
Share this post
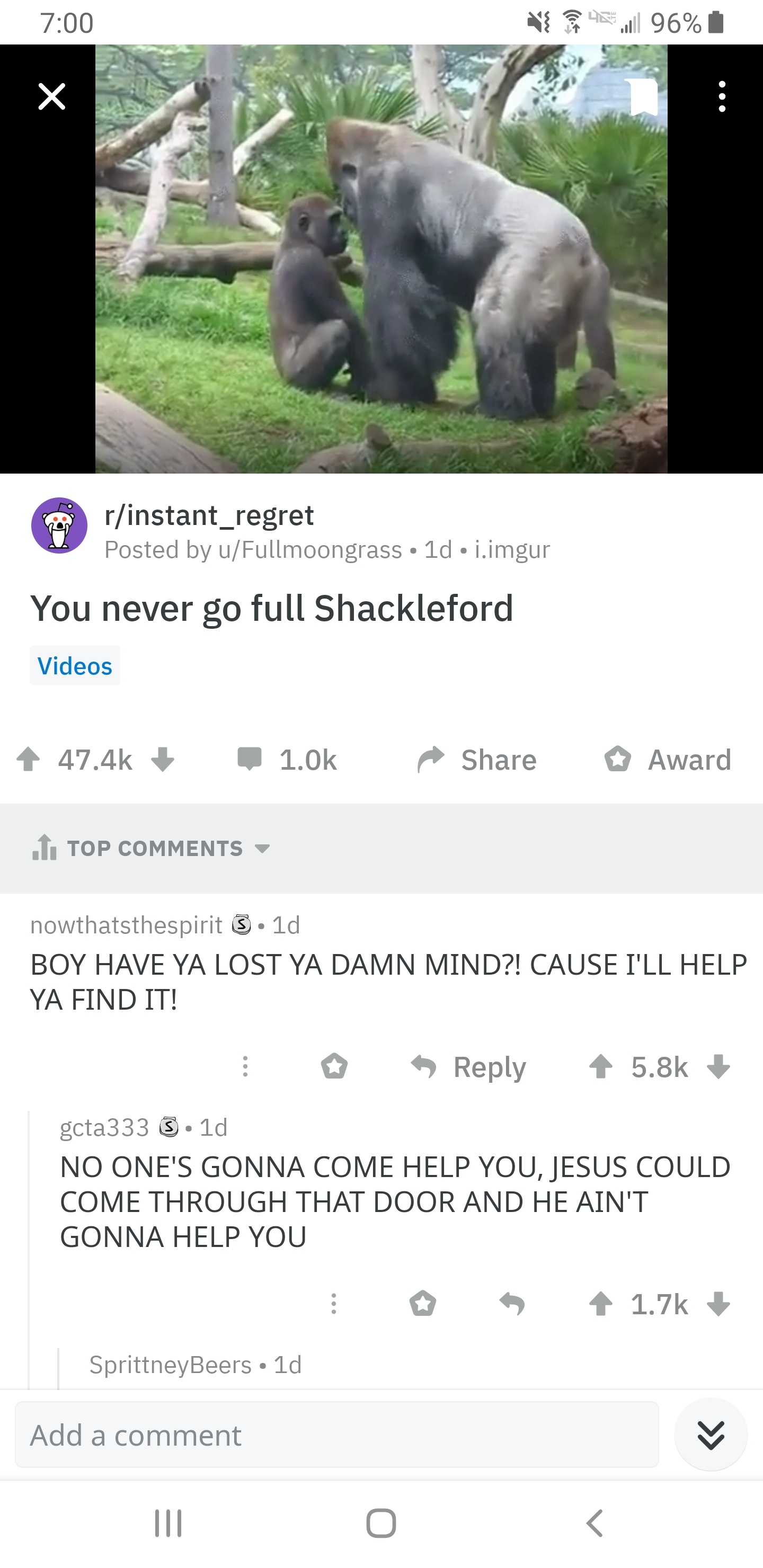[x=477, y=759]
